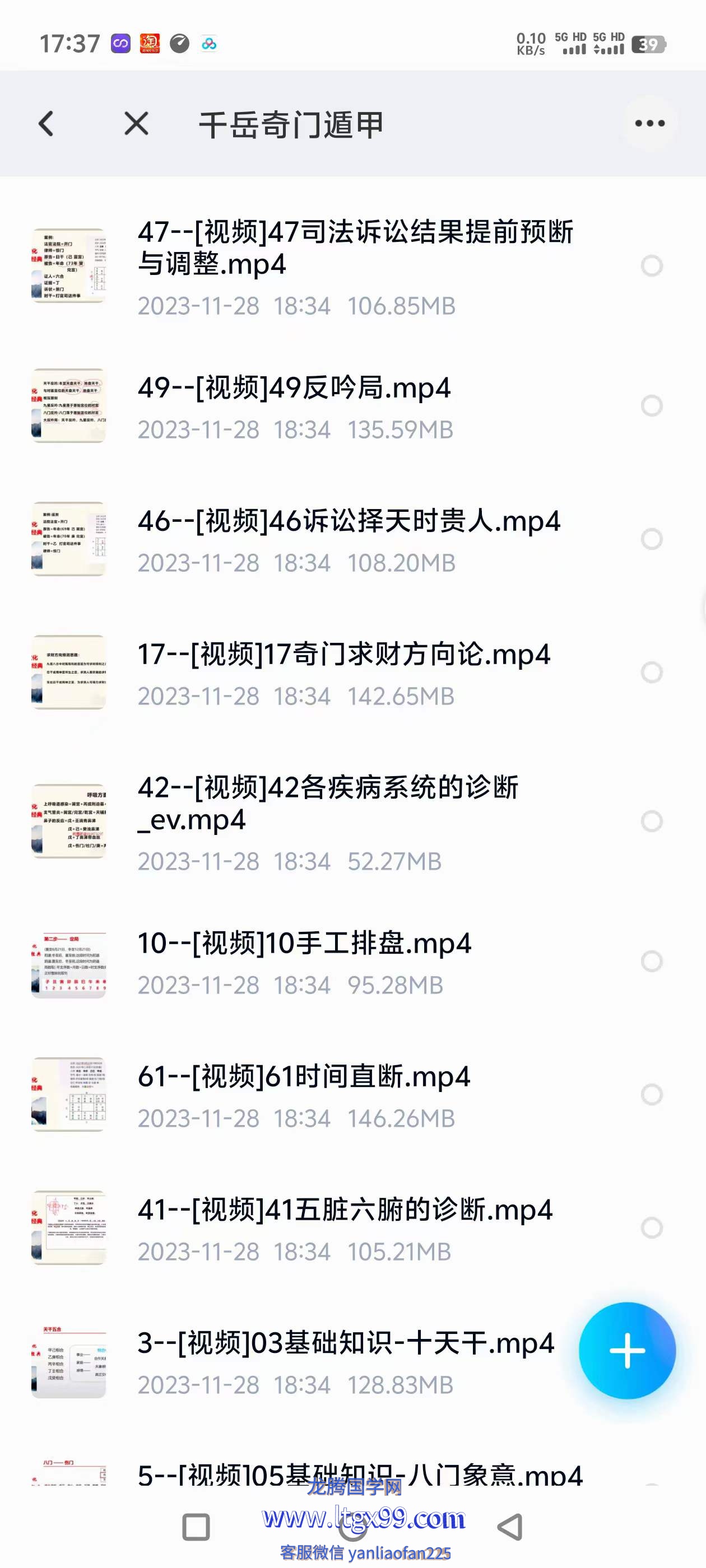Select the 61时间直断.mp4 file circle
Screen dimensions: 706x1568
[x=651, y=1094]
